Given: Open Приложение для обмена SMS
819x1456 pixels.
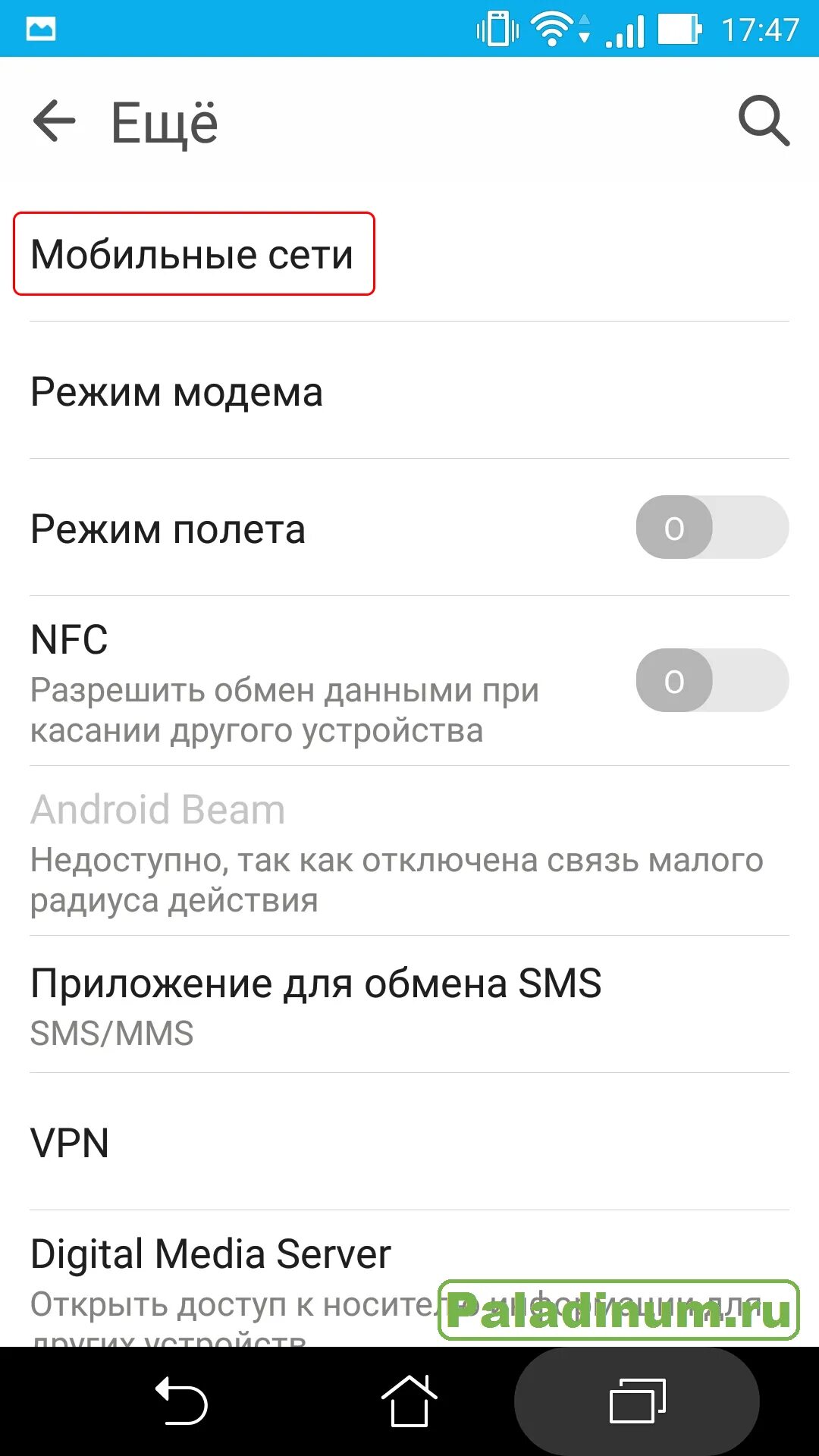Looking at the screenshot, I should (315, 1003).
